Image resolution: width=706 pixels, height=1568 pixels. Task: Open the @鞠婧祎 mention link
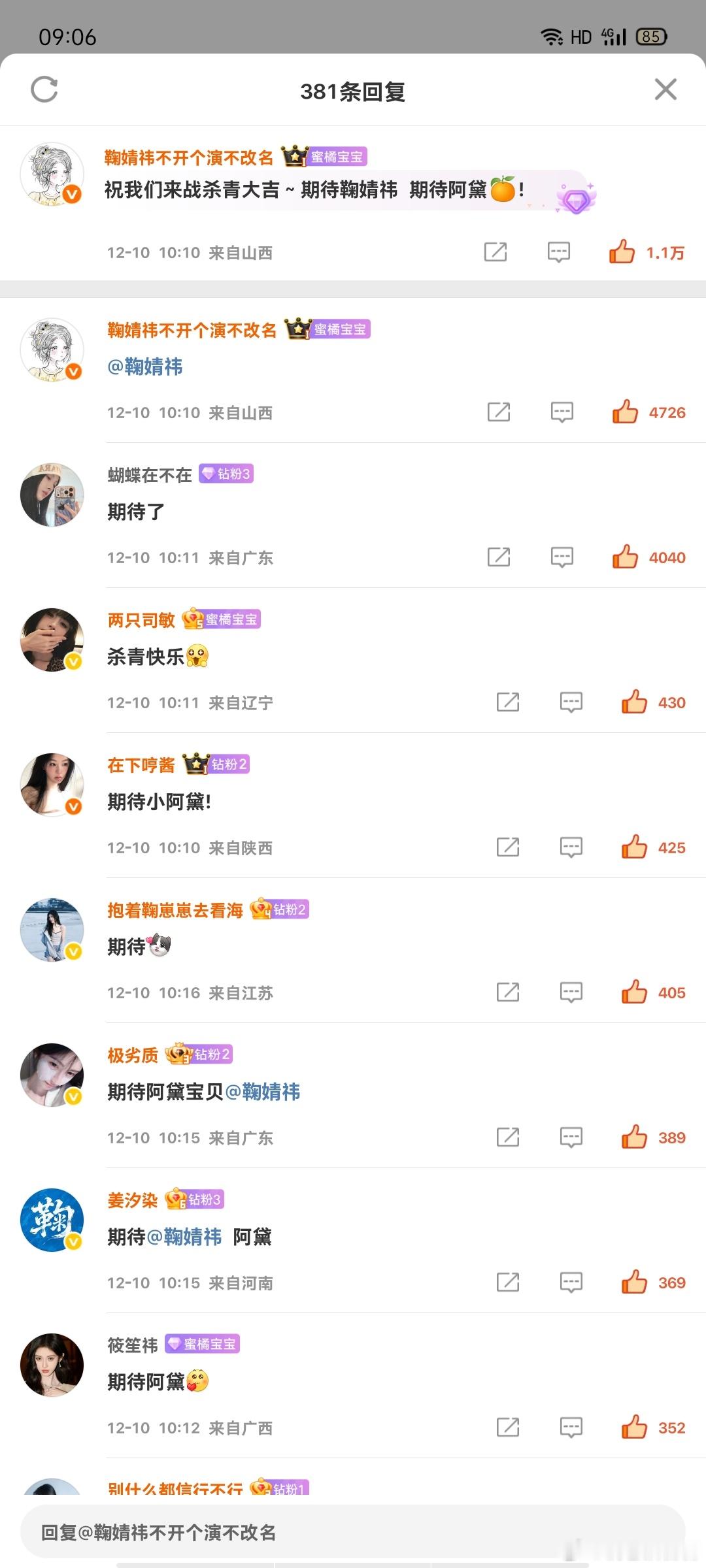pos(144,368)
